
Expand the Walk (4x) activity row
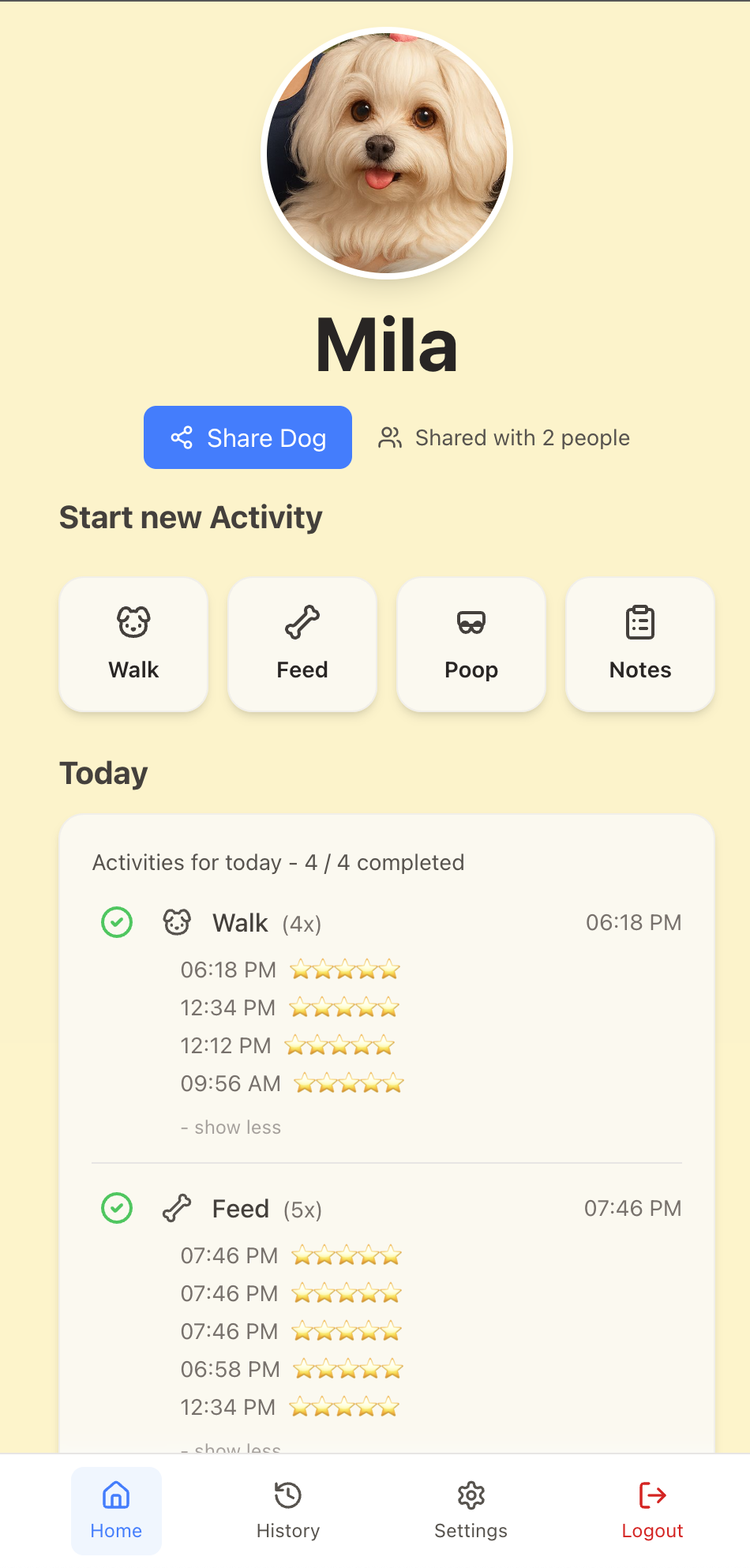coord(239,921)
